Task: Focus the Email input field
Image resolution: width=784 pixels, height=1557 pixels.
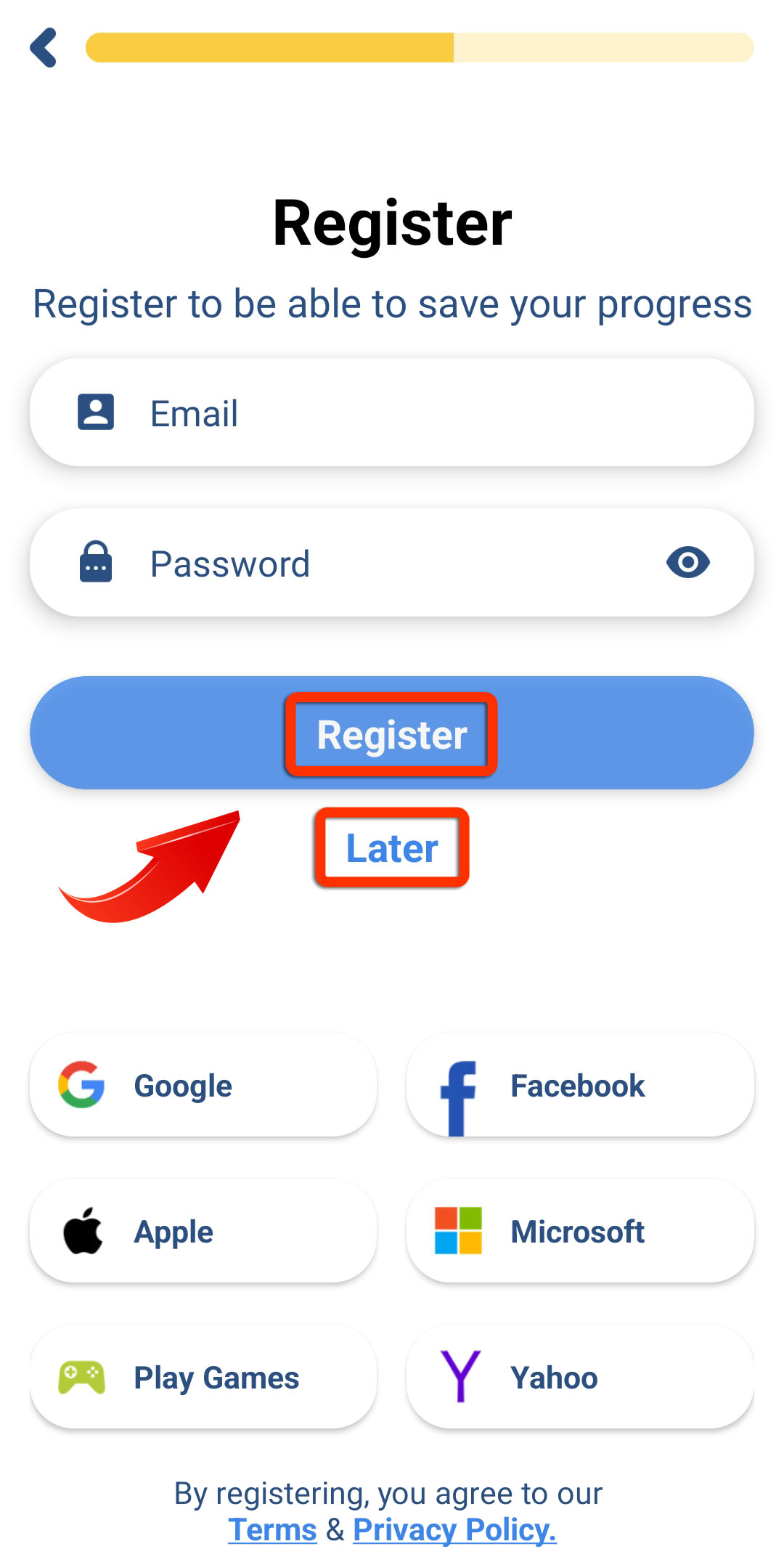Action: [392, 412]
